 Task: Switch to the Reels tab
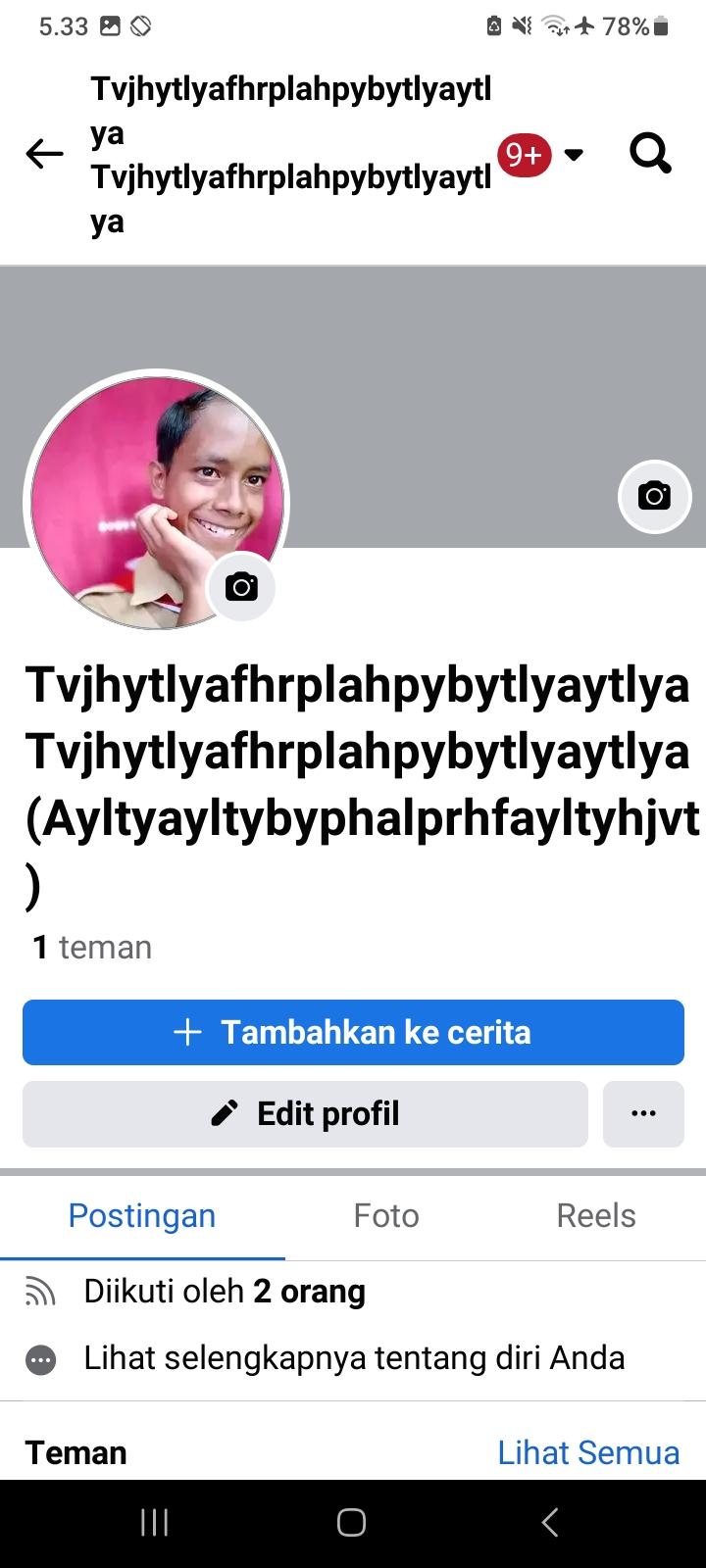pos(595,1216)
